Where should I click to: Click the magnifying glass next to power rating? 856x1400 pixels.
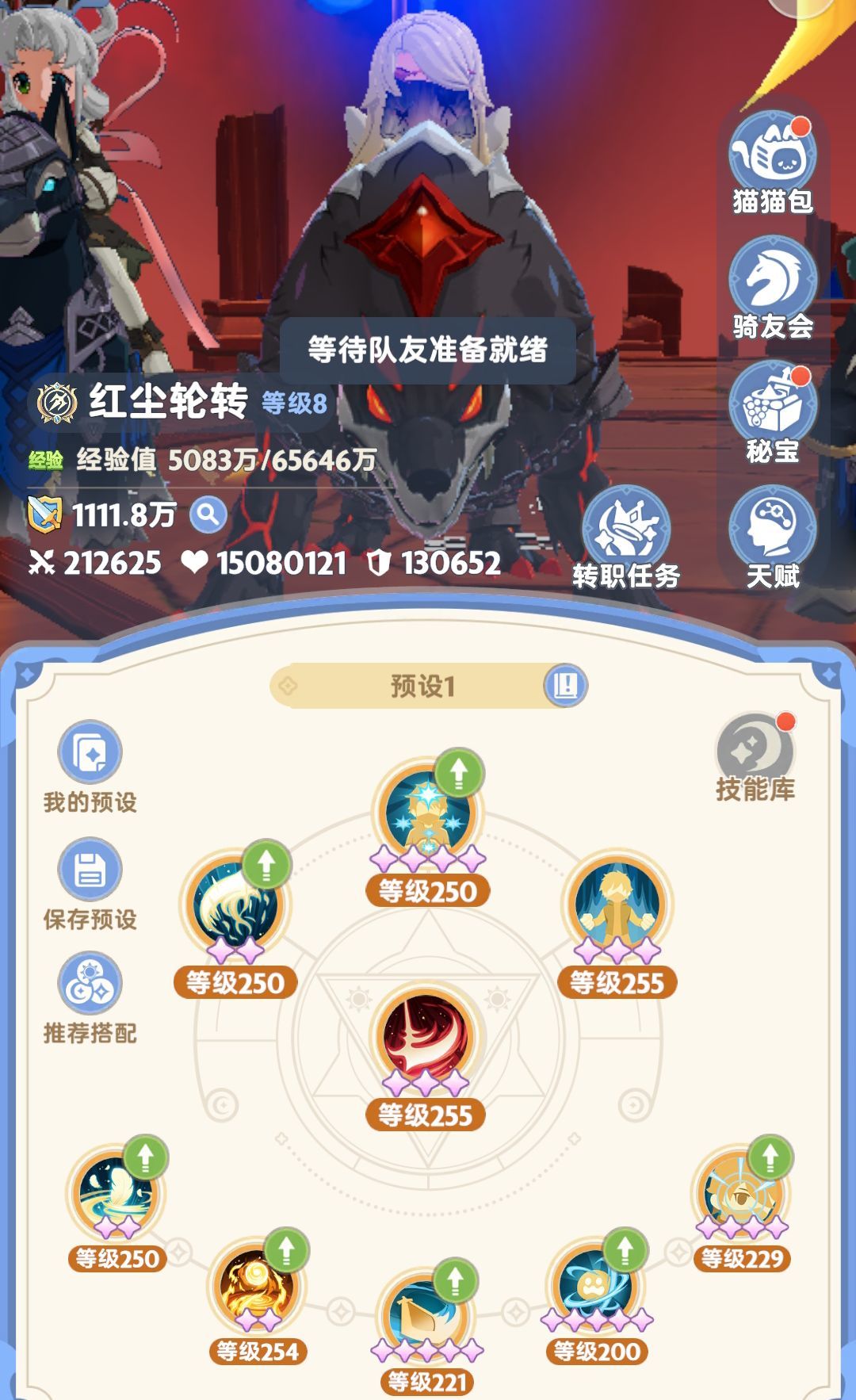click(x=208, y=514)
